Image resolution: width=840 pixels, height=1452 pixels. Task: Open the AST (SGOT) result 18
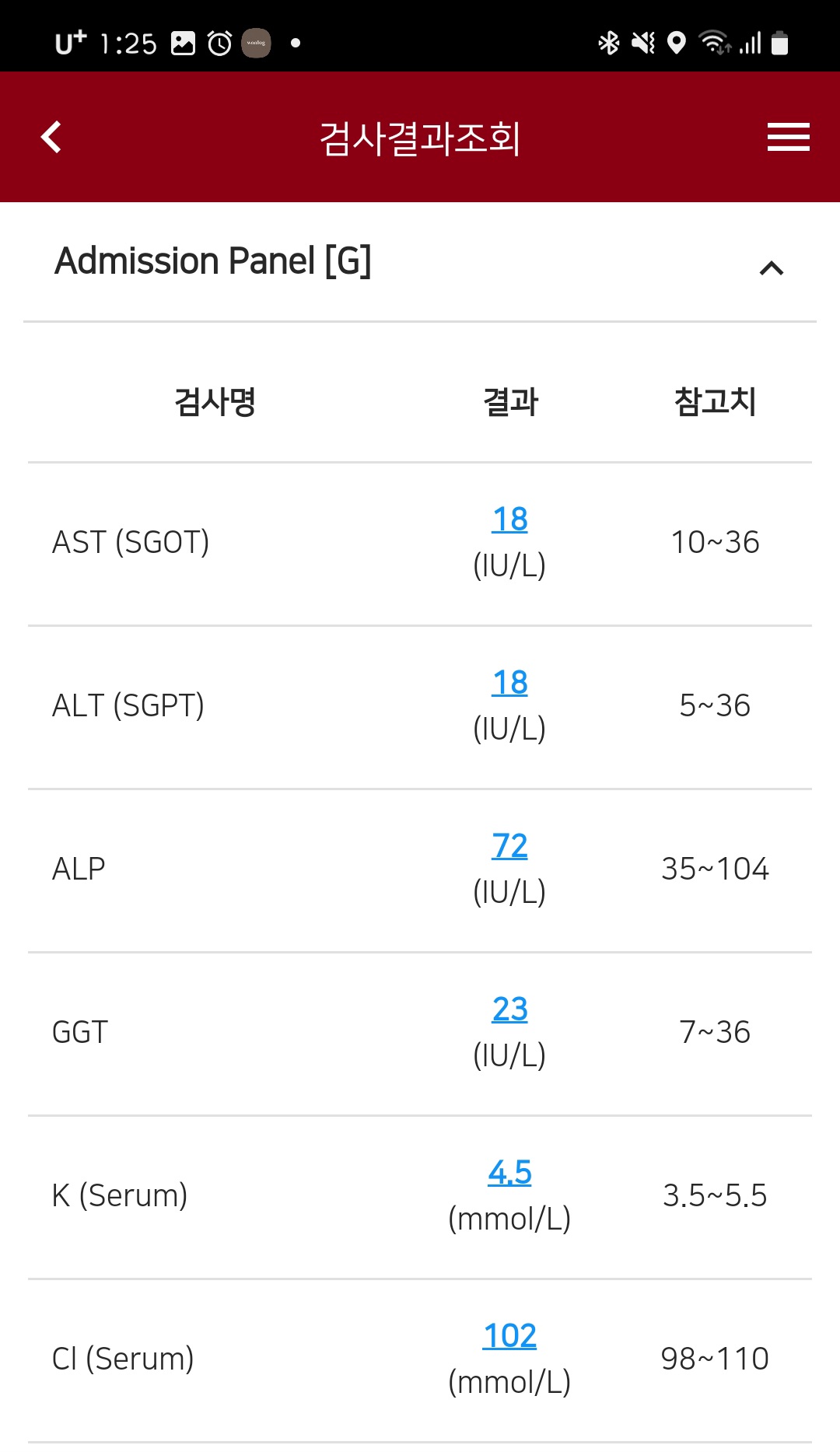coord(509,519)
